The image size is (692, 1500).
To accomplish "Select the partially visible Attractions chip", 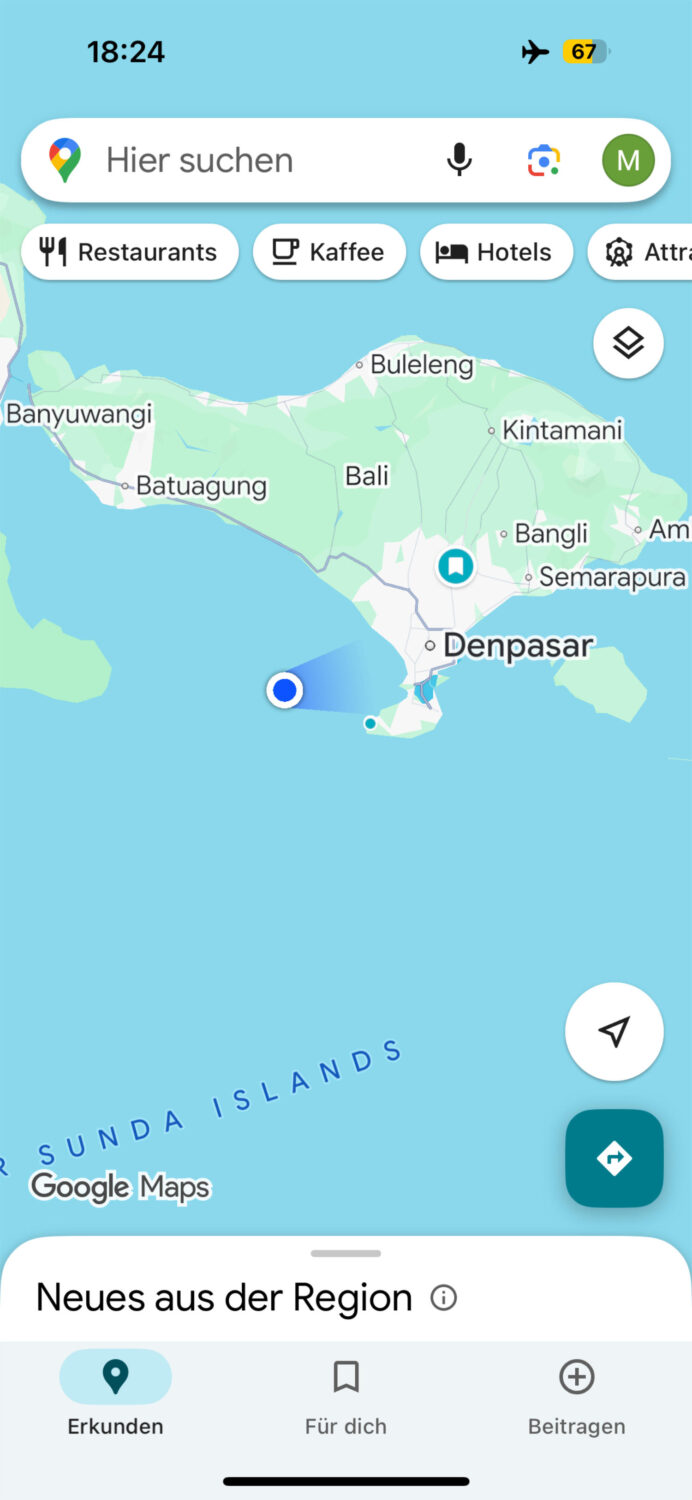I will [645, 252].
